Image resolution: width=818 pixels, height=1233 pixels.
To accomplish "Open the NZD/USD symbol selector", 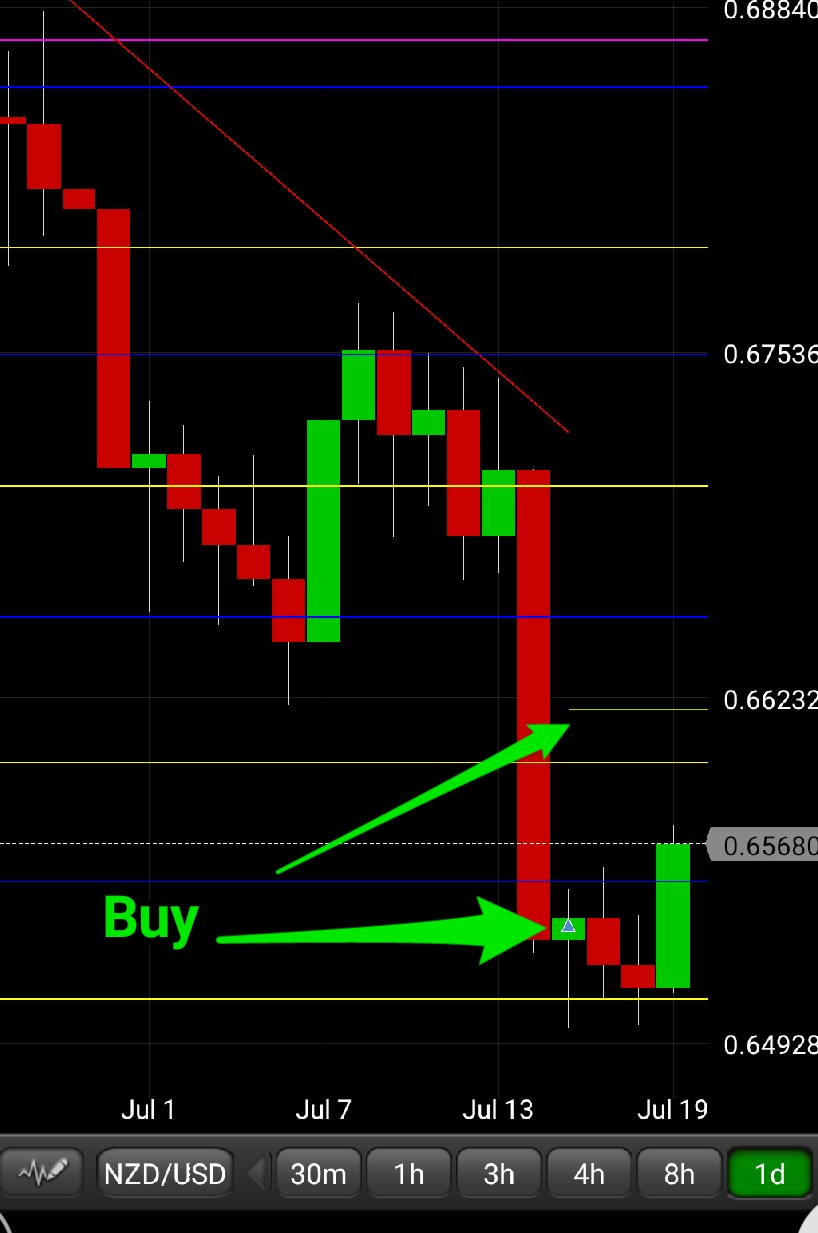I will (166, 1172).
